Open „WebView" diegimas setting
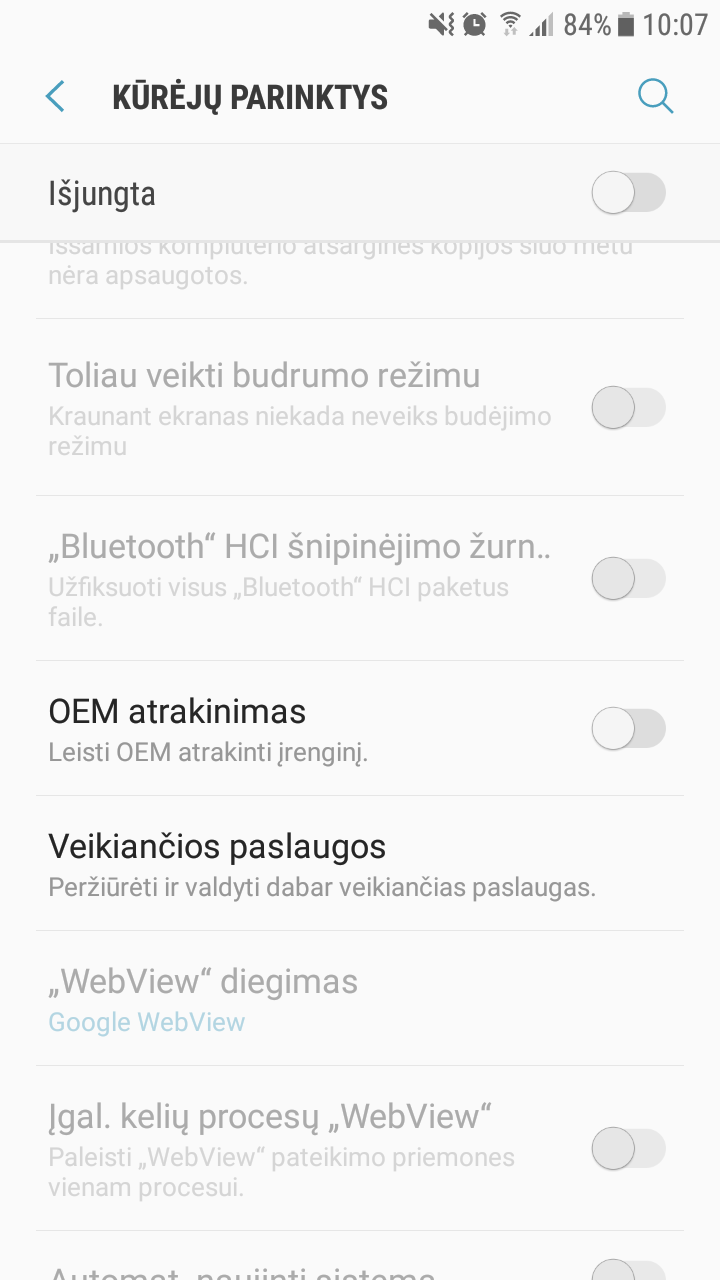The width and height of the screenshot is (720, 1280). tap(360, 999)
